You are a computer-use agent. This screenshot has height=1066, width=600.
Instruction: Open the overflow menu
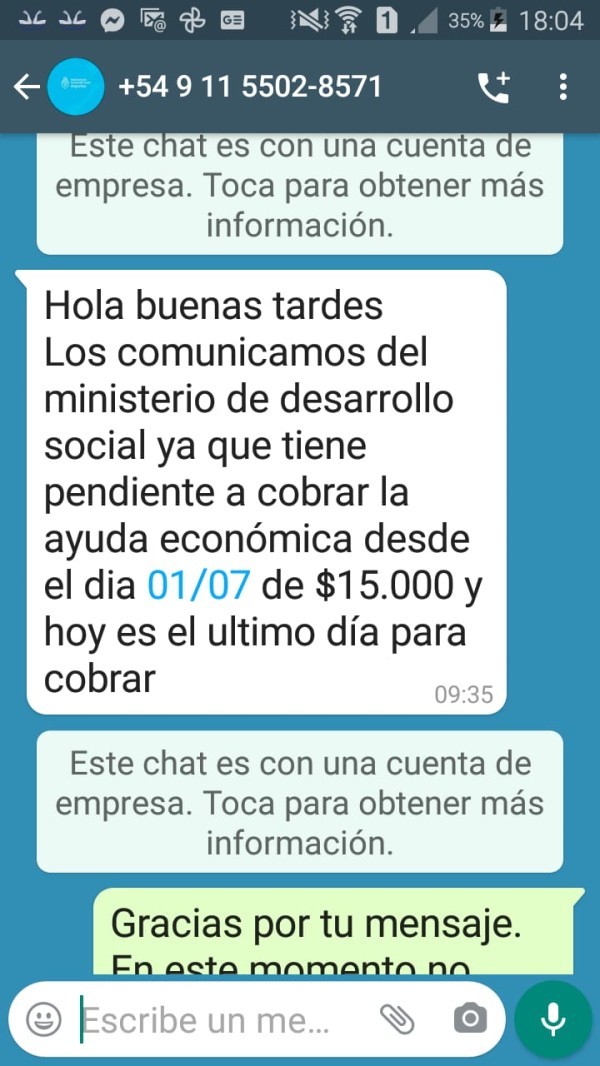pyautogui.click(x=563, y=87)
